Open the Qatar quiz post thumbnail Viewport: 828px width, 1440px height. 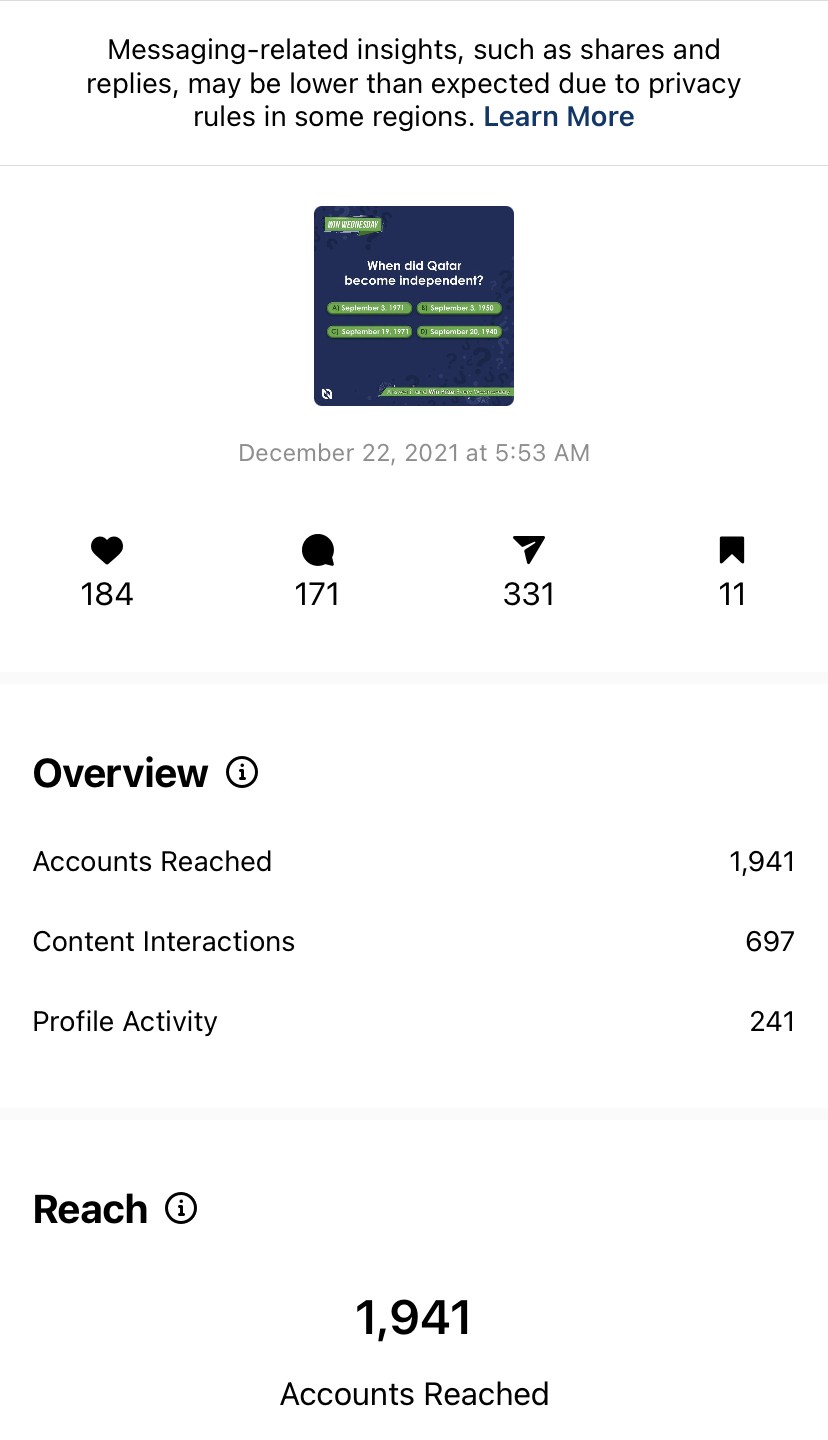(414, 306)
